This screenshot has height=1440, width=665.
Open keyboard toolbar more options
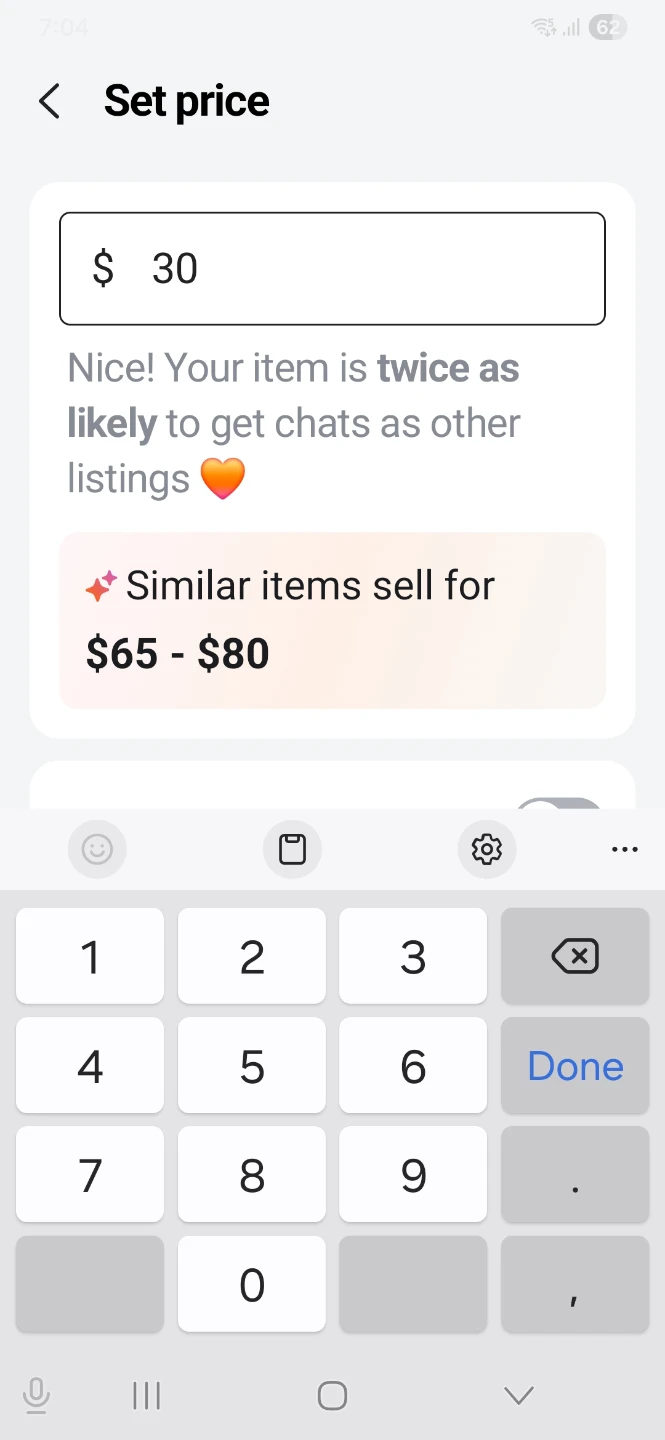625,850
